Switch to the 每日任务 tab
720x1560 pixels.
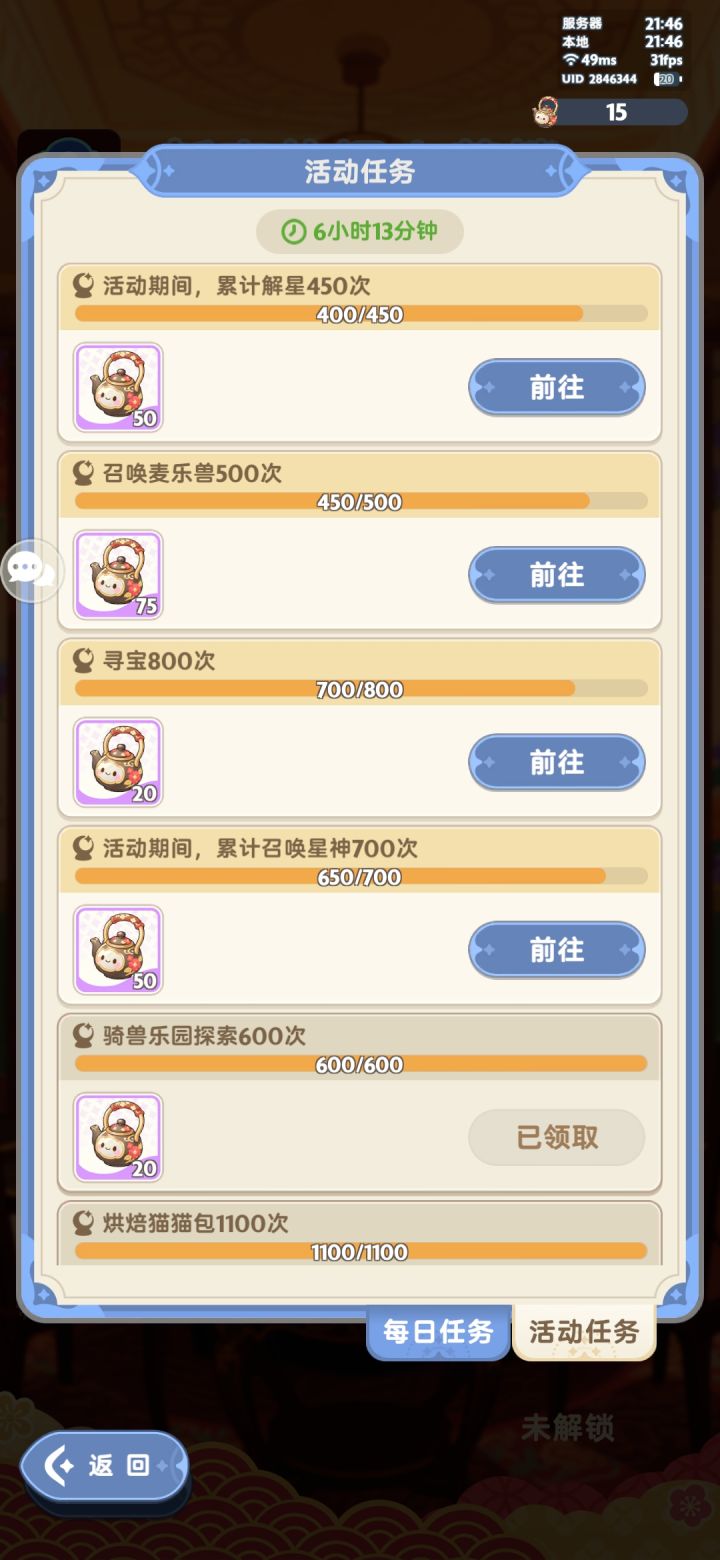(x=438, y=1331)
